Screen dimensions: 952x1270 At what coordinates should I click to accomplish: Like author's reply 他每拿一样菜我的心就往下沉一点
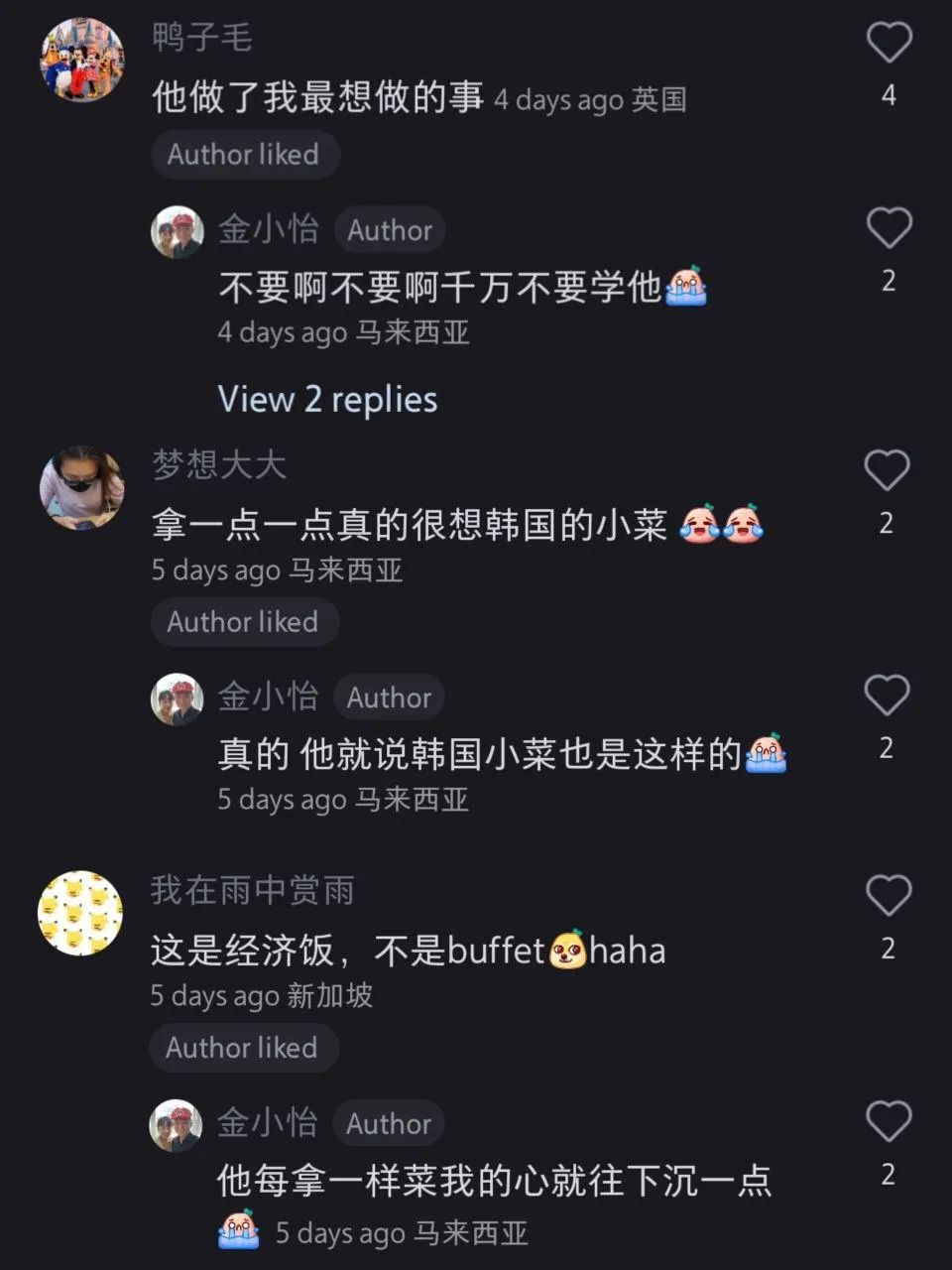[888, 1122]
